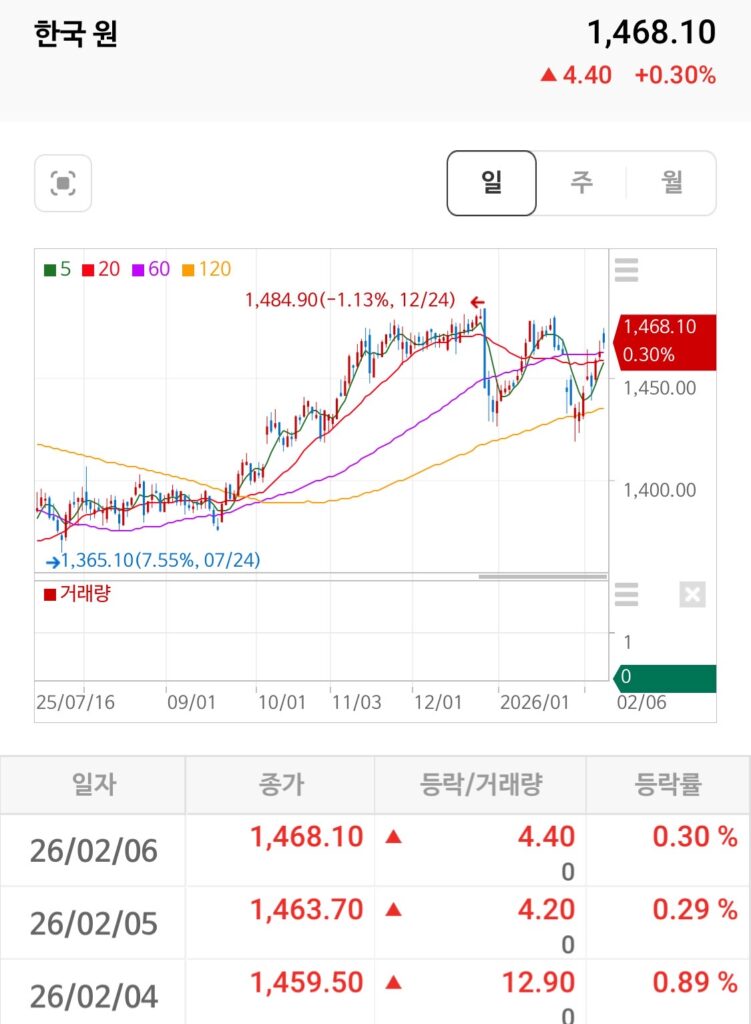The height and width of the screenshot is (1024, 751).
Task: Switch to the 월 monthly chart tab
Action: (x=671, y=183)
